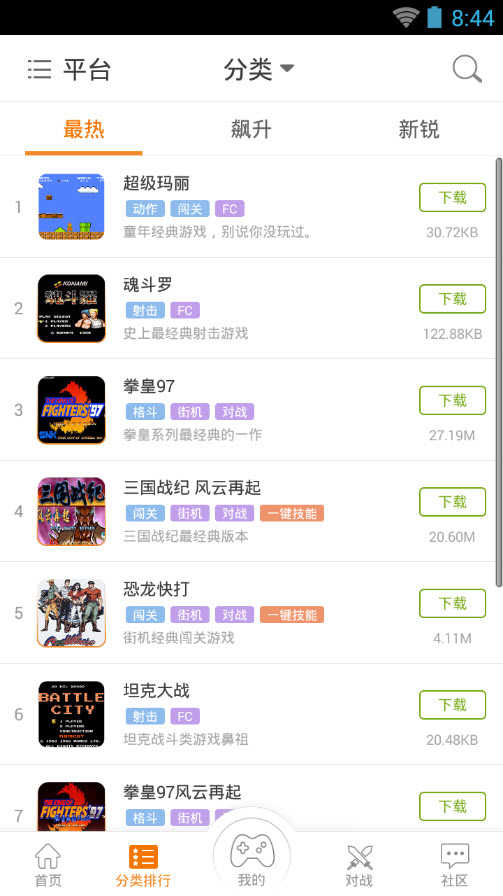Viewport: 503px width, 896px height.
Task: Tap 下载 for 拳皇97
Action: pos(452,401)
